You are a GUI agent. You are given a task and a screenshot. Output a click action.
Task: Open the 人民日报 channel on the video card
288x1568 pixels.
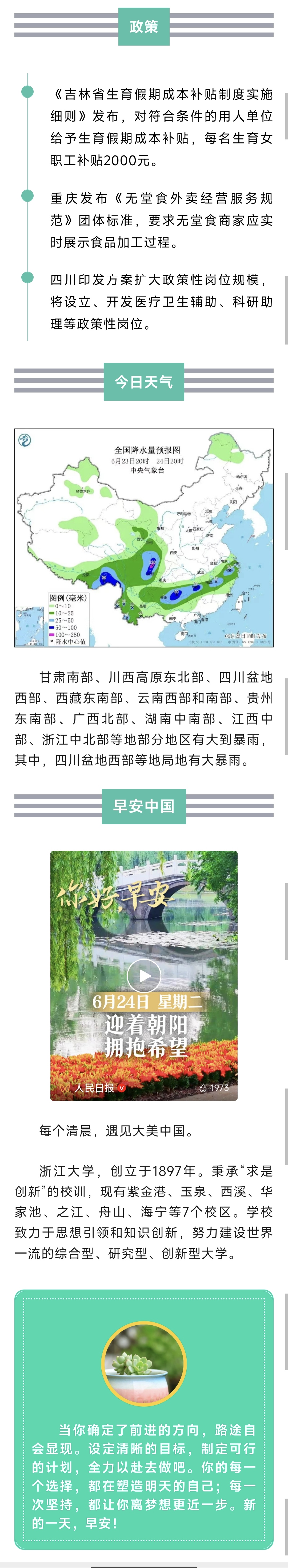tap(94, 1088)
